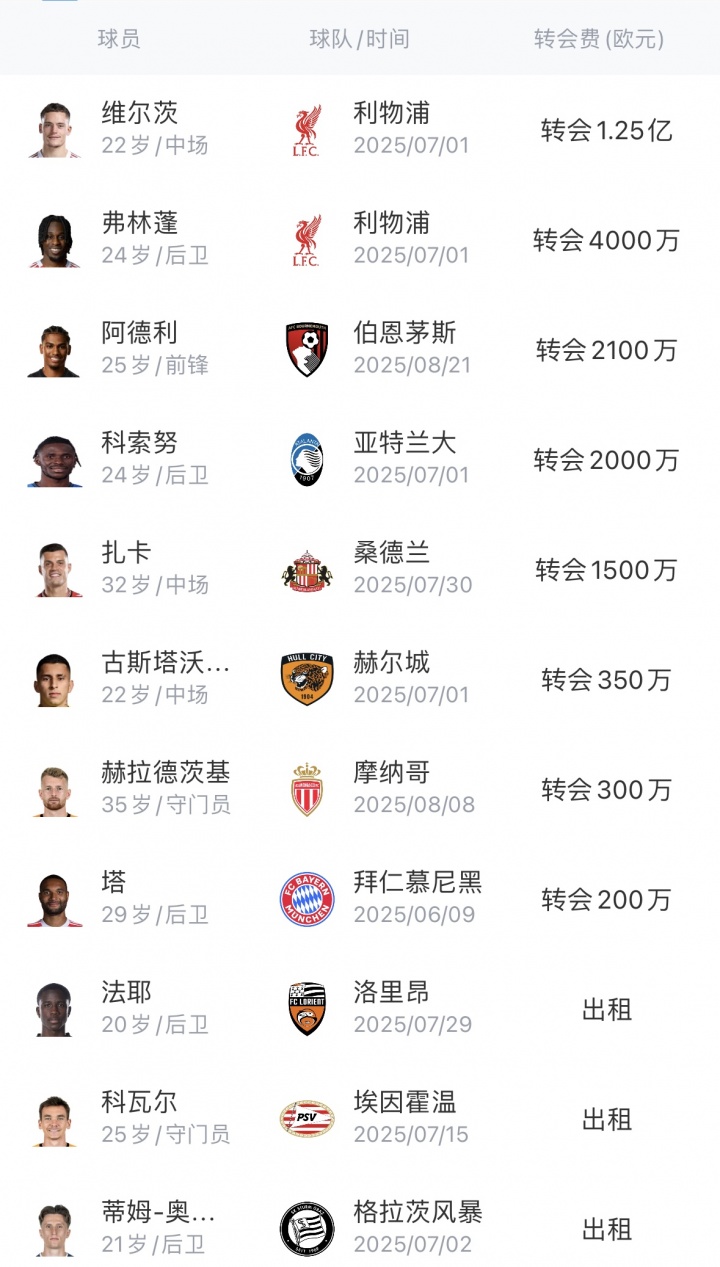The height and width of the screenshot is (1267, 720).
Task: View the 亚特兰大 team page
Action: (x=404, y=442)
